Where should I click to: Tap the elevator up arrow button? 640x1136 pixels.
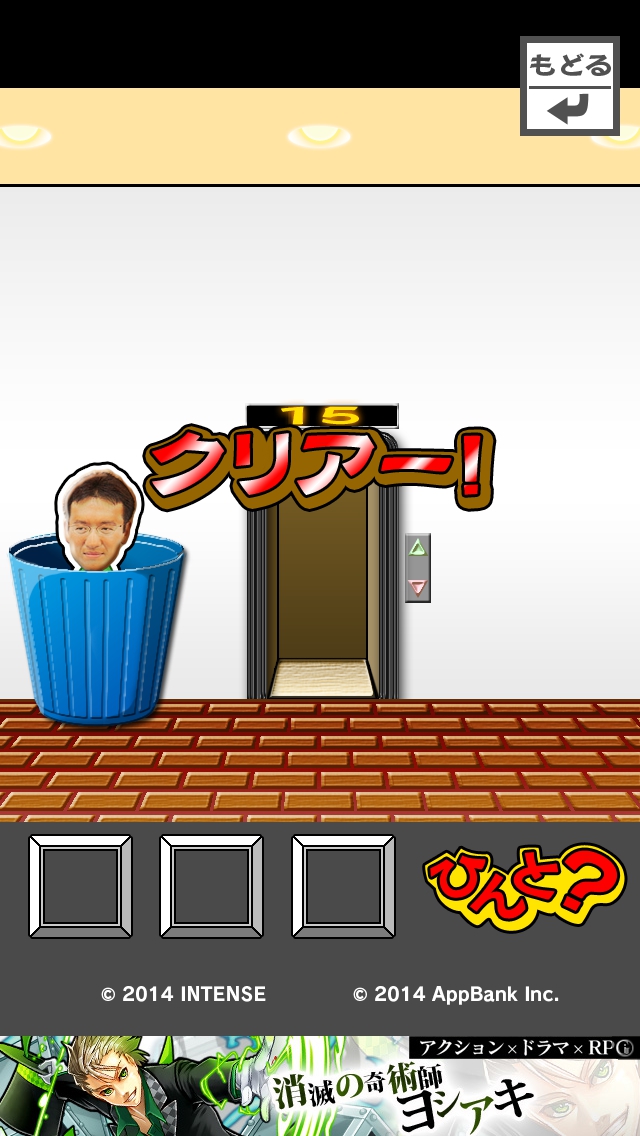(x=418, y=548)
